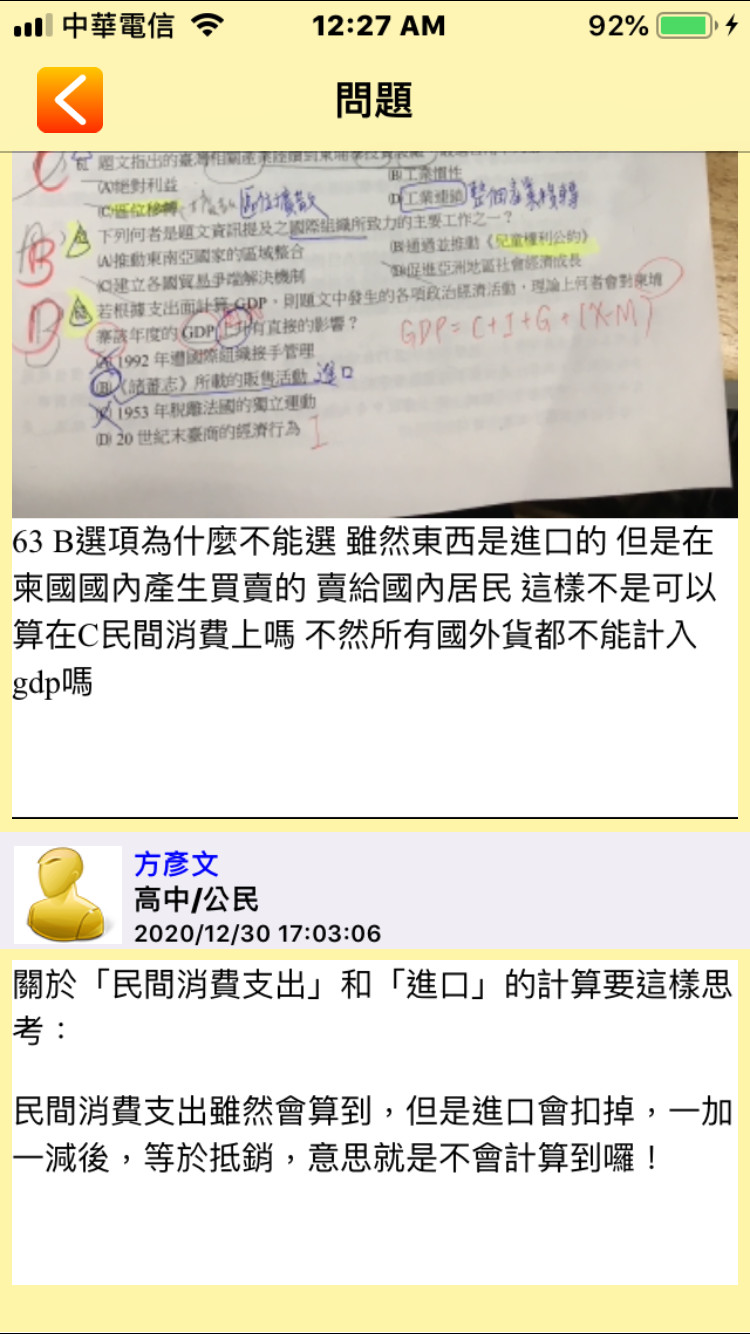Screen dimensions: 750x1334
Task: Open the attached question photo
Action: [375, 335]
